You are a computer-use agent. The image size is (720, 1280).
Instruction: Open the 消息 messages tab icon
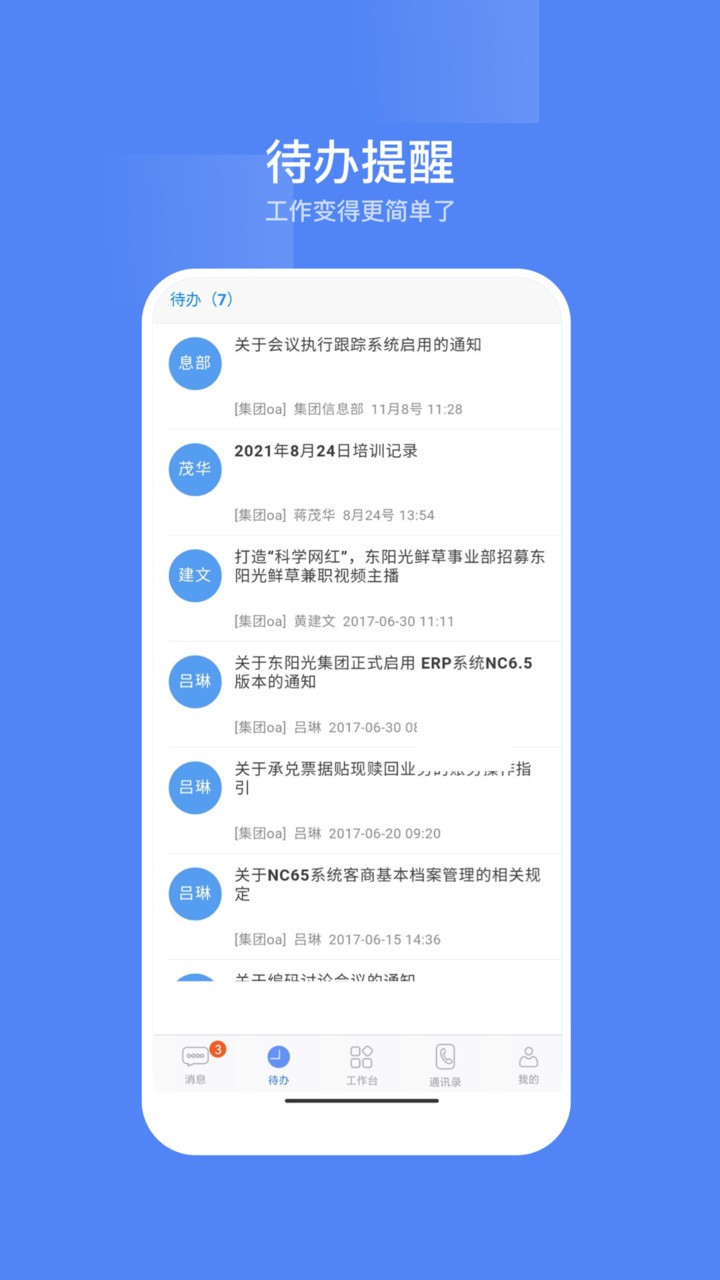pos(194,1057)
